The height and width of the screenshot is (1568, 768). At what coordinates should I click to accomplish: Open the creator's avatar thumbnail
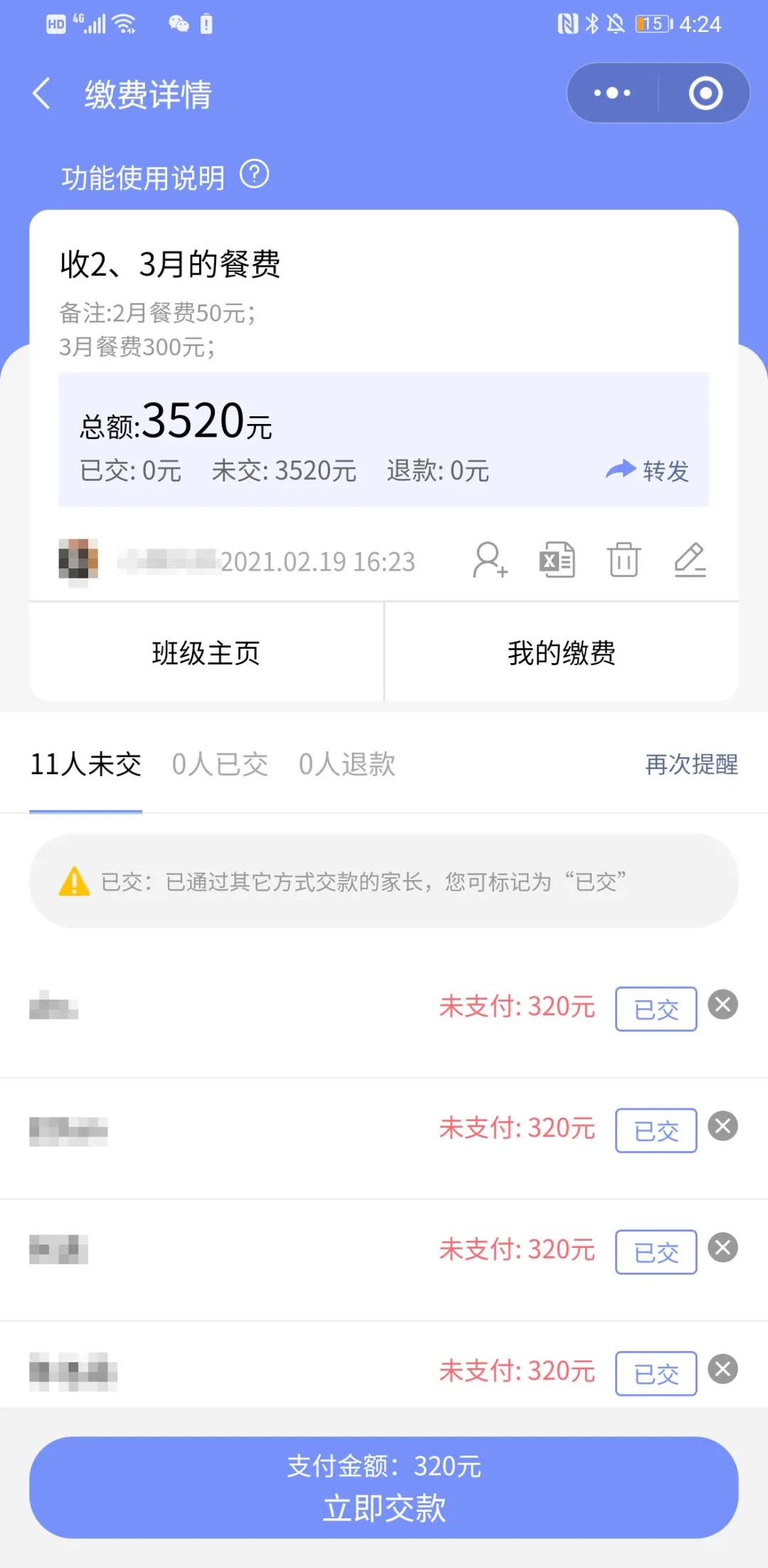(x=78, y=561)
